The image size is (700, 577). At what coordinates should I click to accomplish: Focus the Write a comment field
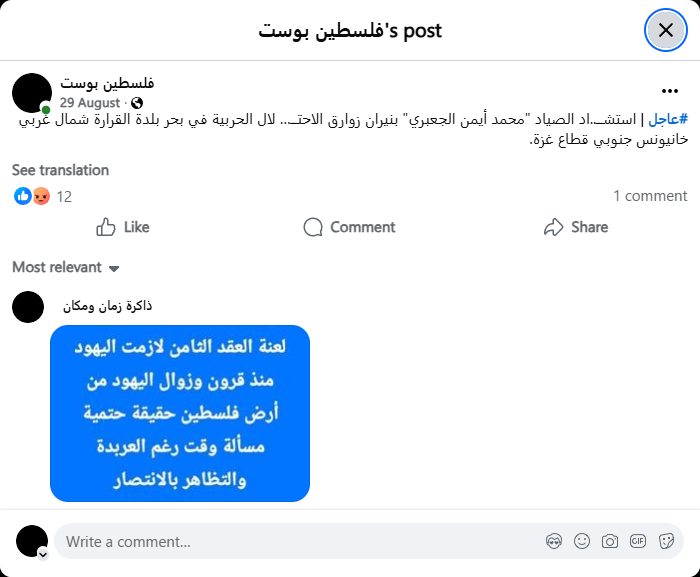tap(290, 542)
